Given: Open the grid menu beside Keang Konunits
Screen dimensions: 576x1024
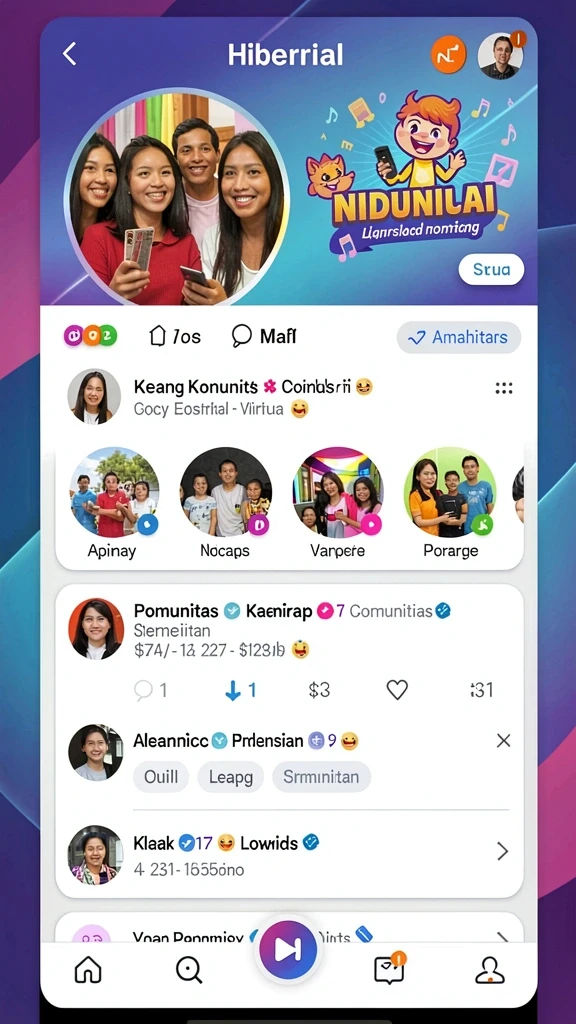Looking at the screenshot, I should click(x=504, y=389).
